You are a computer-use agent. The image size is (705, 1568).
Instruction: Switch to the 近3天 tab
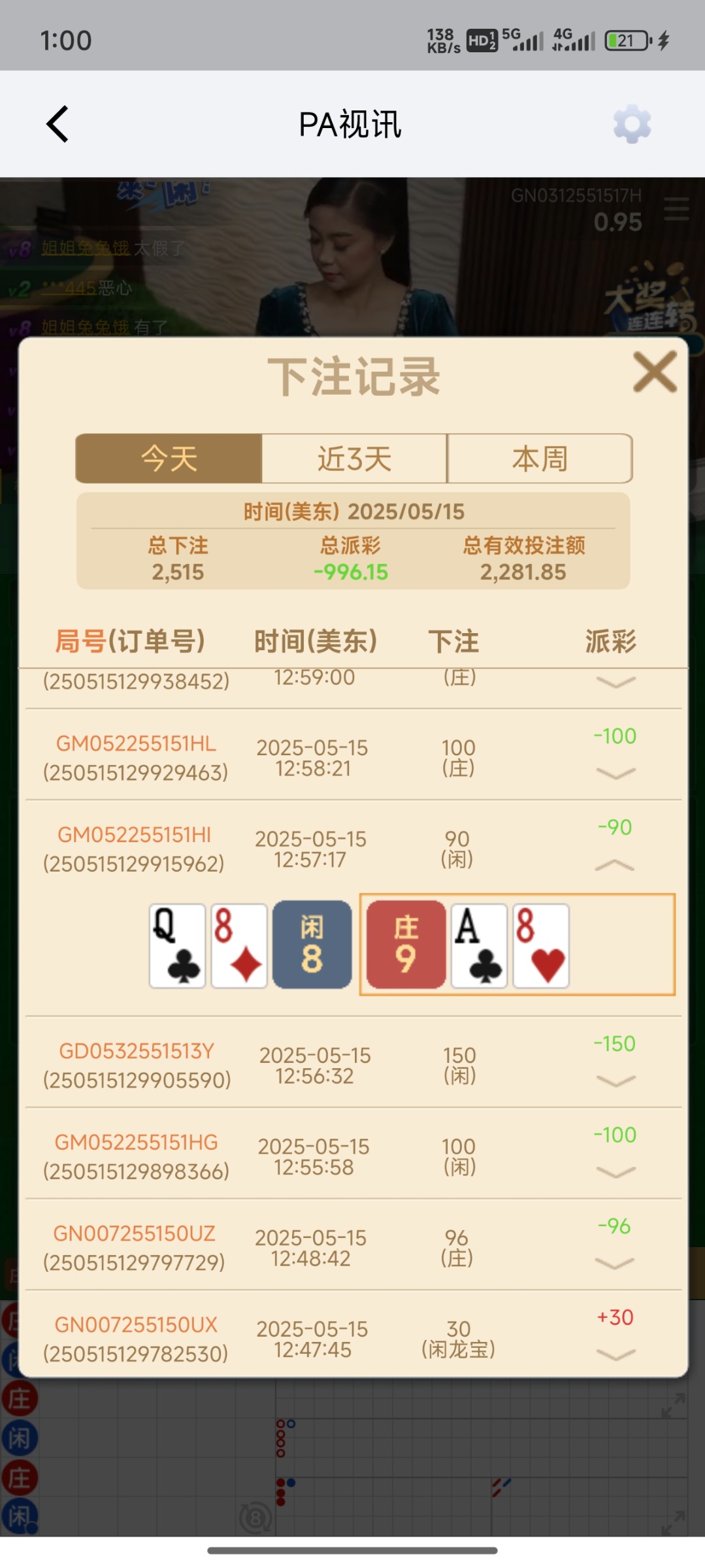[x=354, y=459]
